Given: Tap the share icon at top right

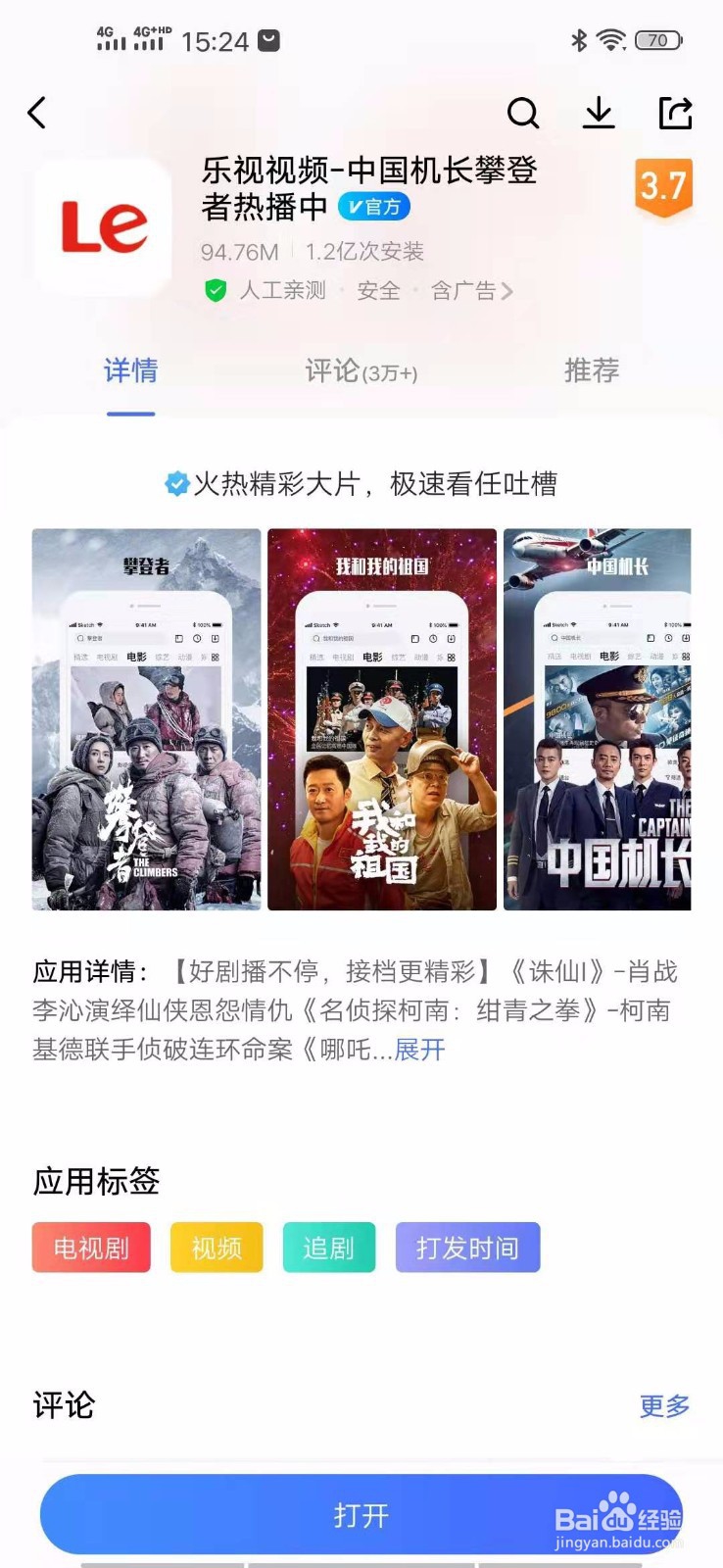Looking at the screenshot, I should coord(676,113).
